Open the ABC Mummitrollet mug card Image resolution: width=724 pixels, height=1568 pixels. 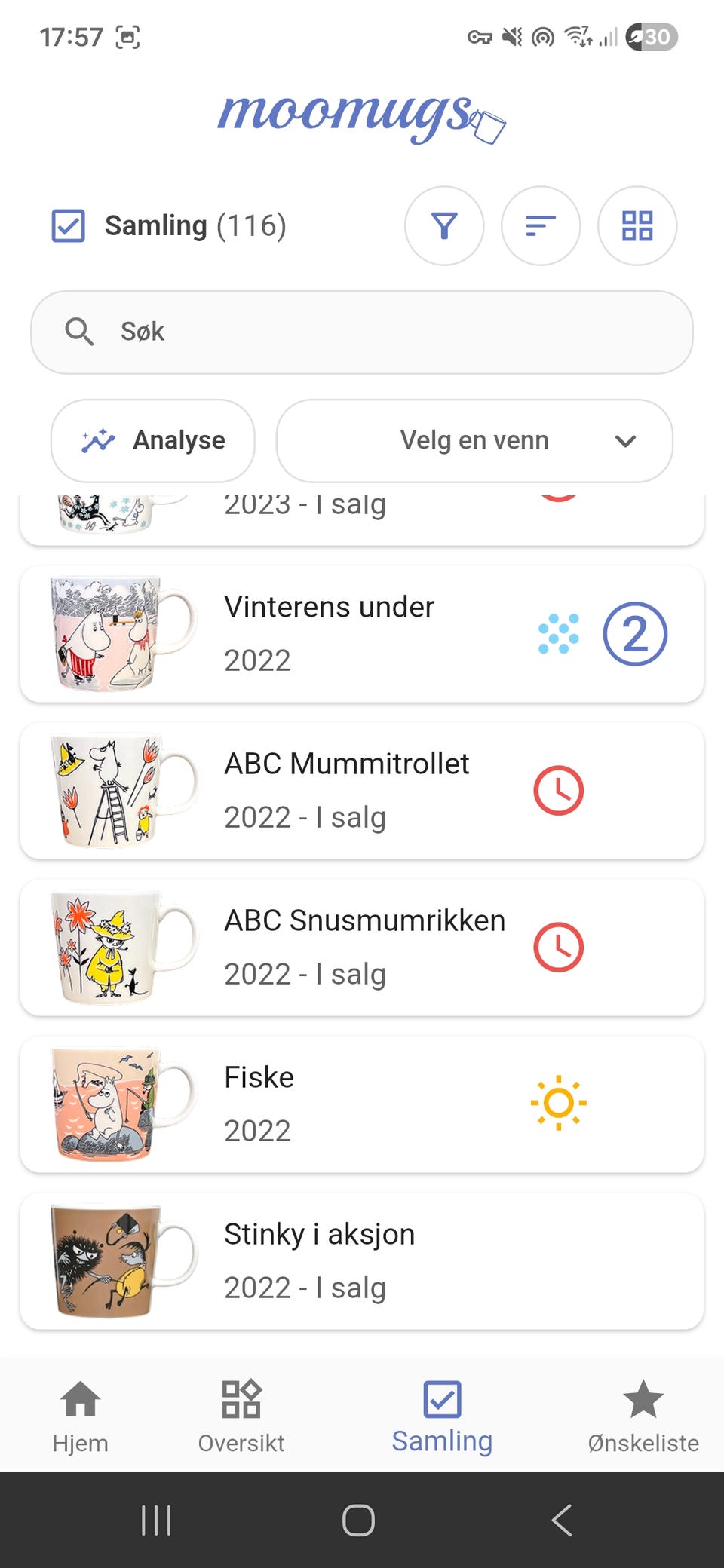click(x=362, y=791)
